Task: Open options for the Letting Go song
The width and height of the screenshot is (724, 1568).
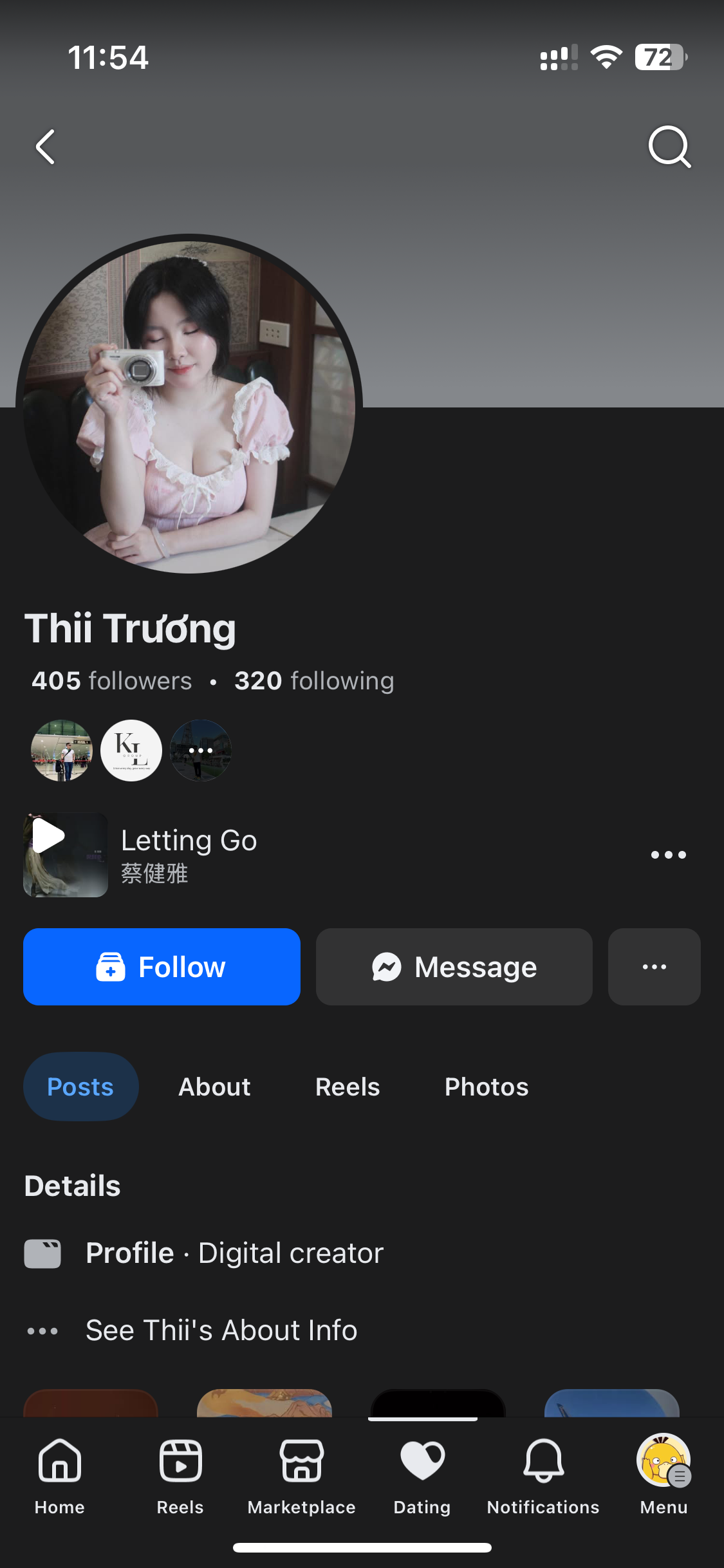Action: click(668, 855)
